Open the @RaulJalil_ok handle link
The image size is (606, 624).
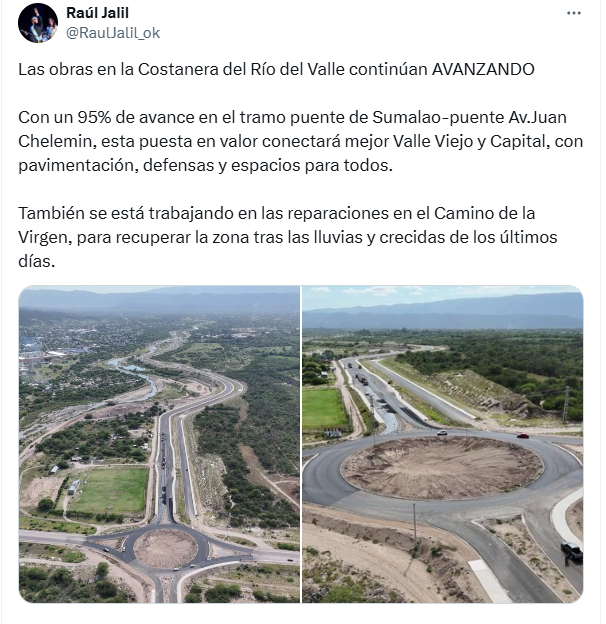pos(113,33)
